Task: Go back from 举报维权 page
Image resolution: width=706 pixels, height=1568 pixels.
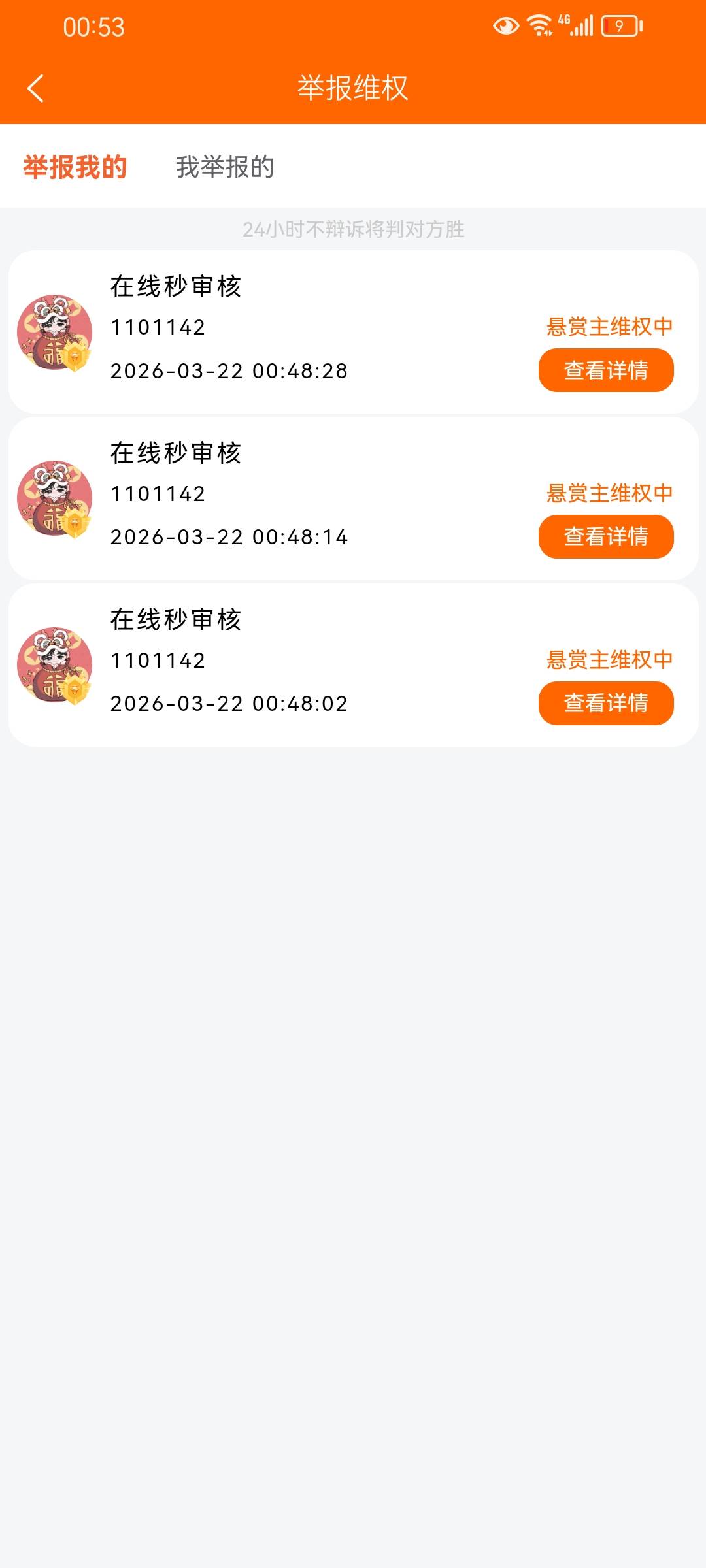Action: (x=36, y=88)
